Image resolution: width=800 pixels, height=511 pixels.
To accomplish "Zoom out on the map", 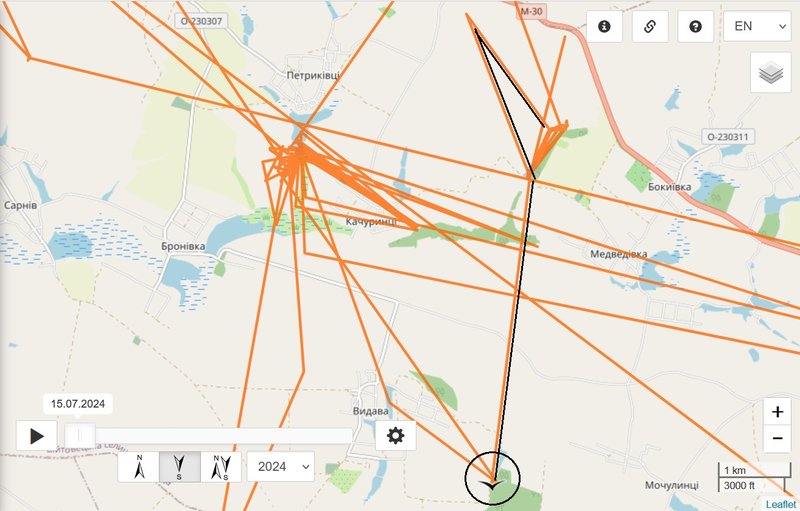I will point(777,438).
